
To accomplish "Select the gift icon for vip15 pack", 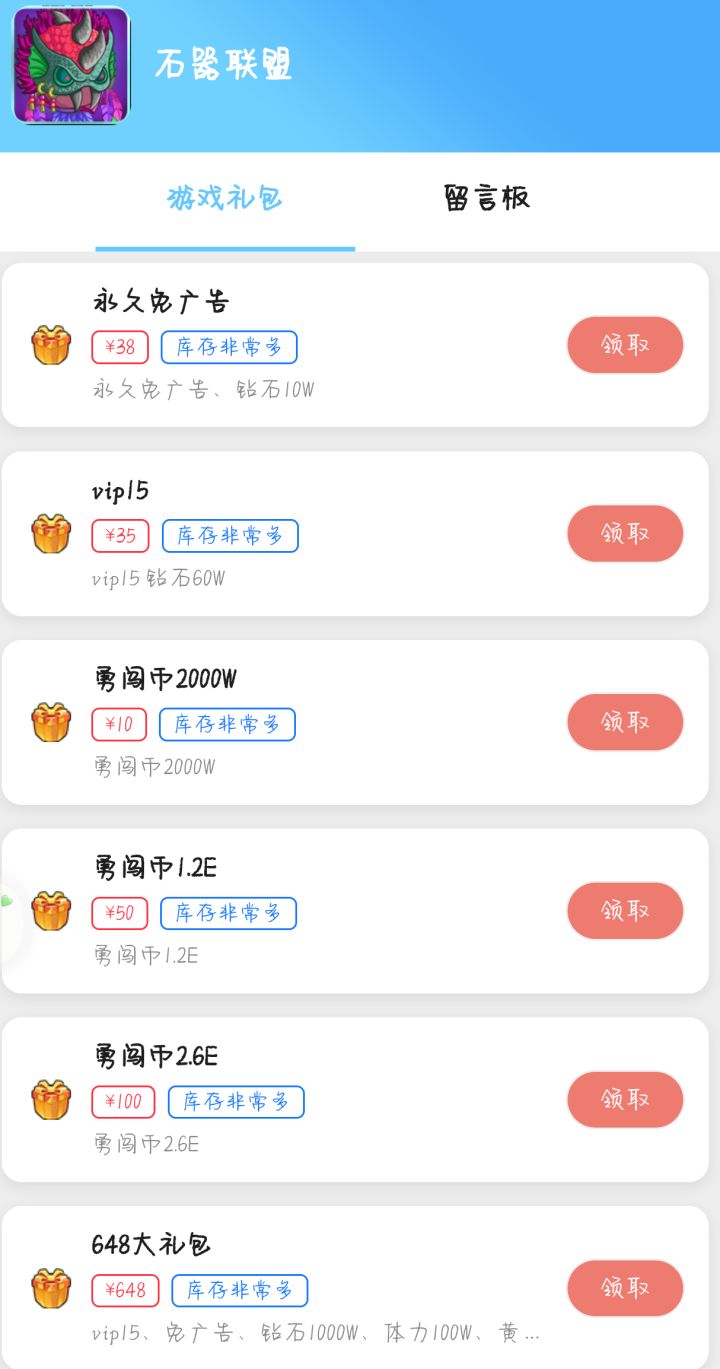I will pyautogui.click(x=51, y=535).
